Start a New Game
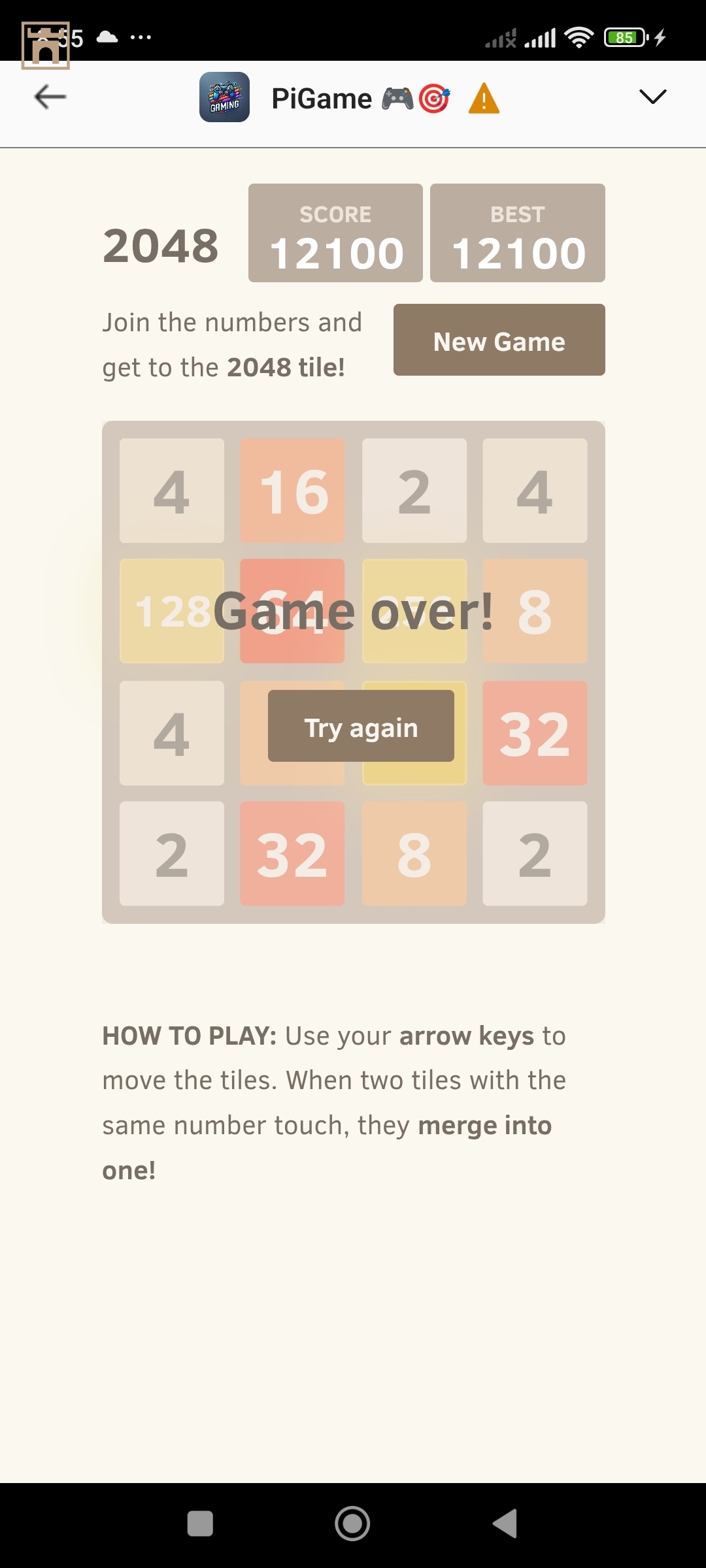Viewport: 706px width, 1568px height. coord(499,340)
